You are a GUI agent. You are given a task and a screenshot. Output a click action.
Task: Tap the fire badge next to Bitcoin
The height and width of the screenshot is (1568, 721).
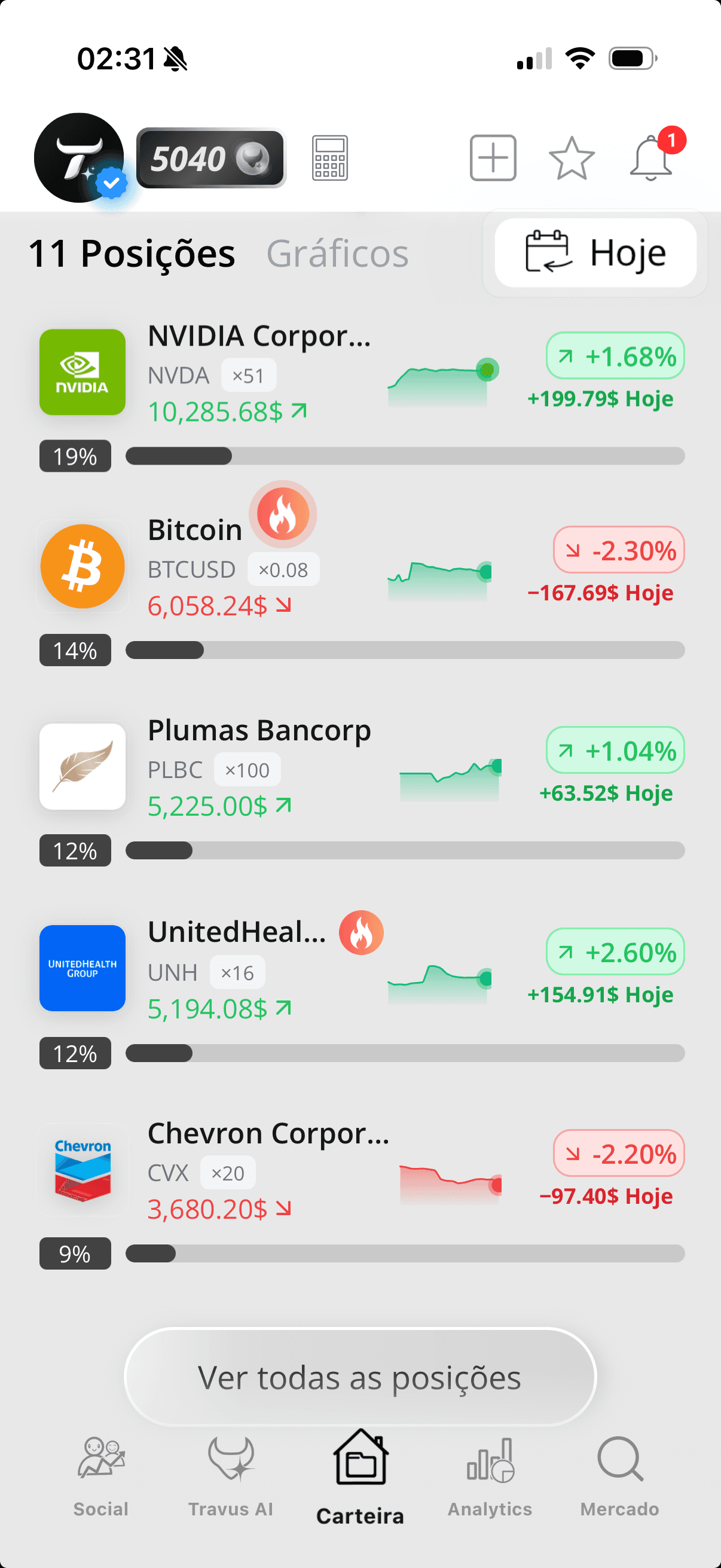click(x=282, y=513)
